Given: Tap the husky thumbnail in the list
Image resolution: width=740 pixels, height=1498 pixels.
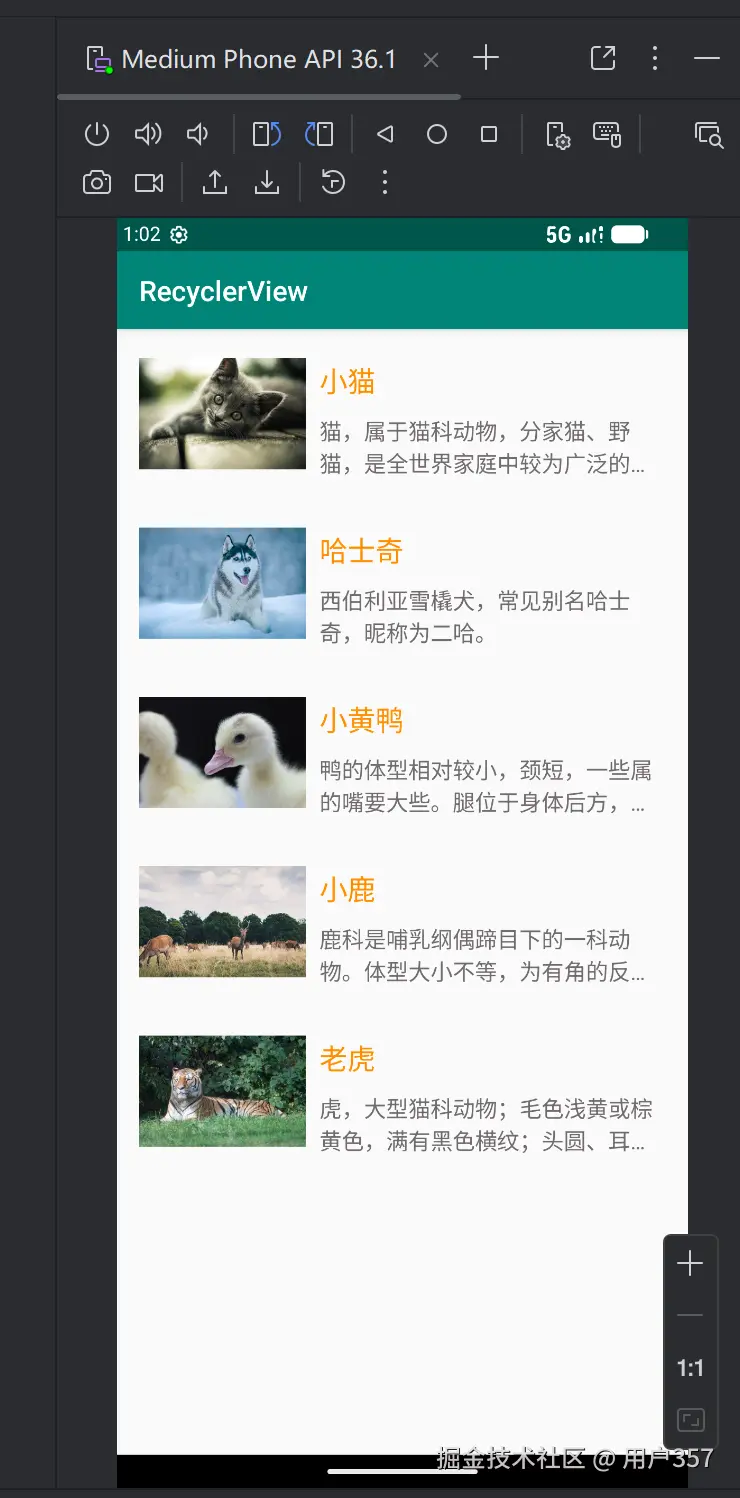Looking at the screenshot, I should tap(222, 583).
